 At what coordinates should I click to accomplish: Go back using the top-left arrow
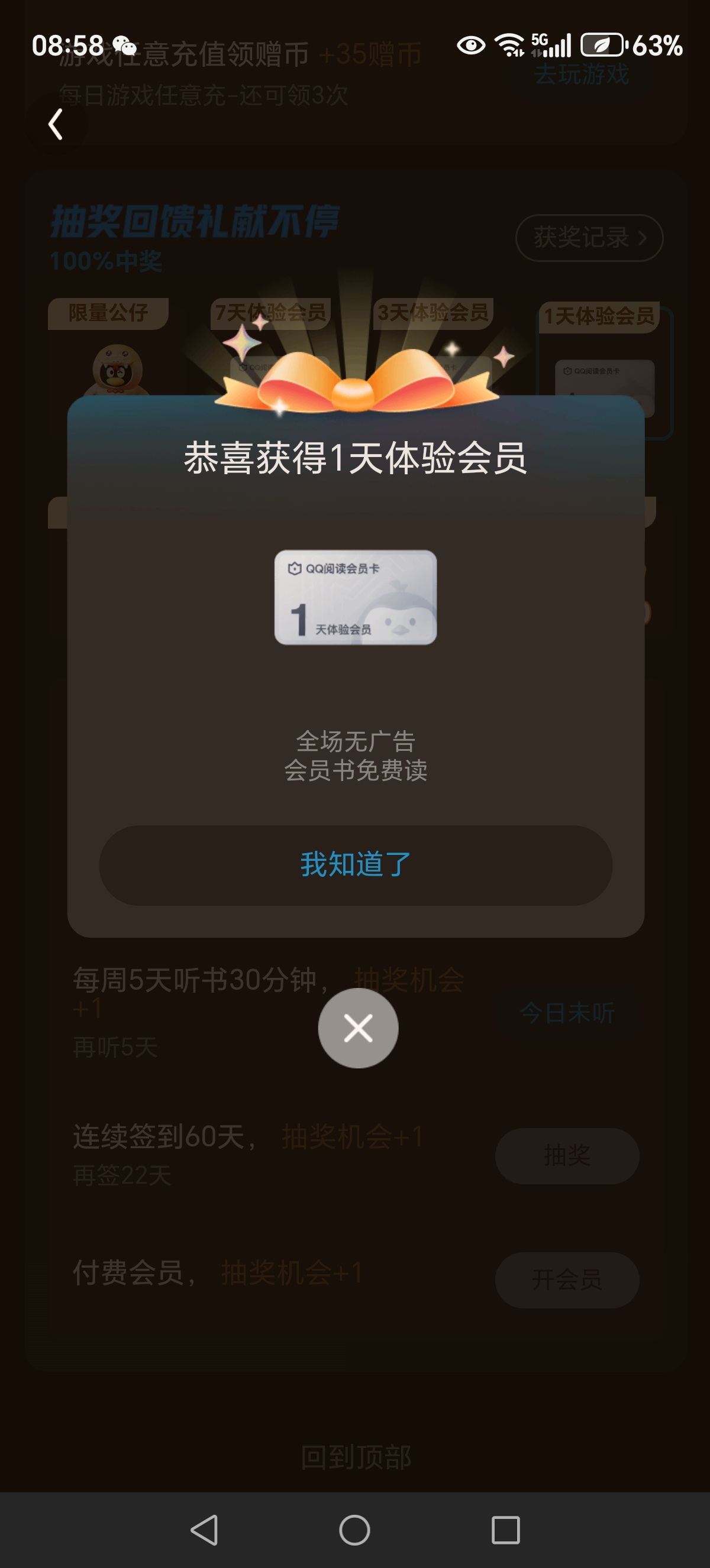click(x=56, y=125)
